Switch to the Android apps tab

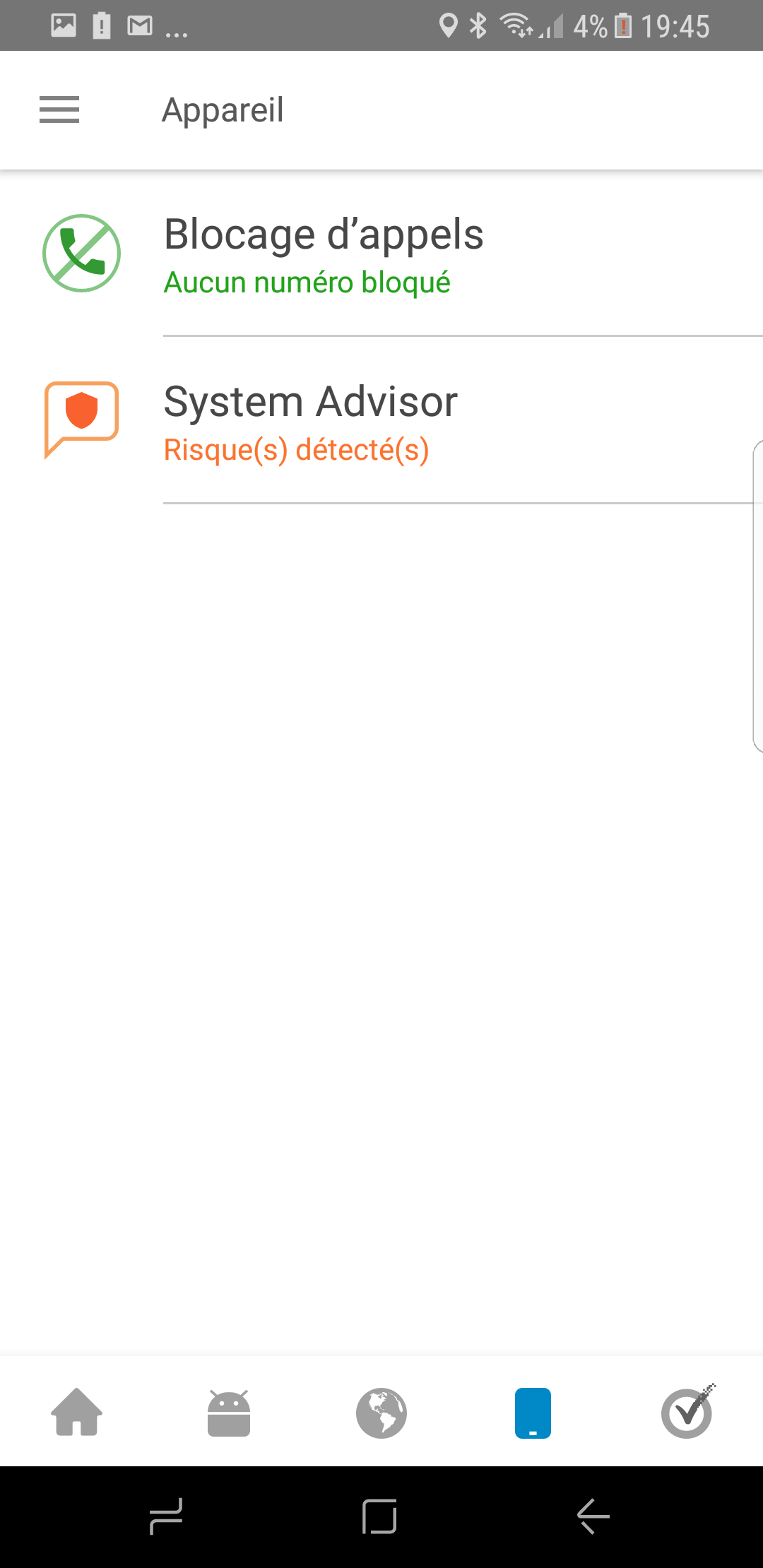click(229, 1413)
